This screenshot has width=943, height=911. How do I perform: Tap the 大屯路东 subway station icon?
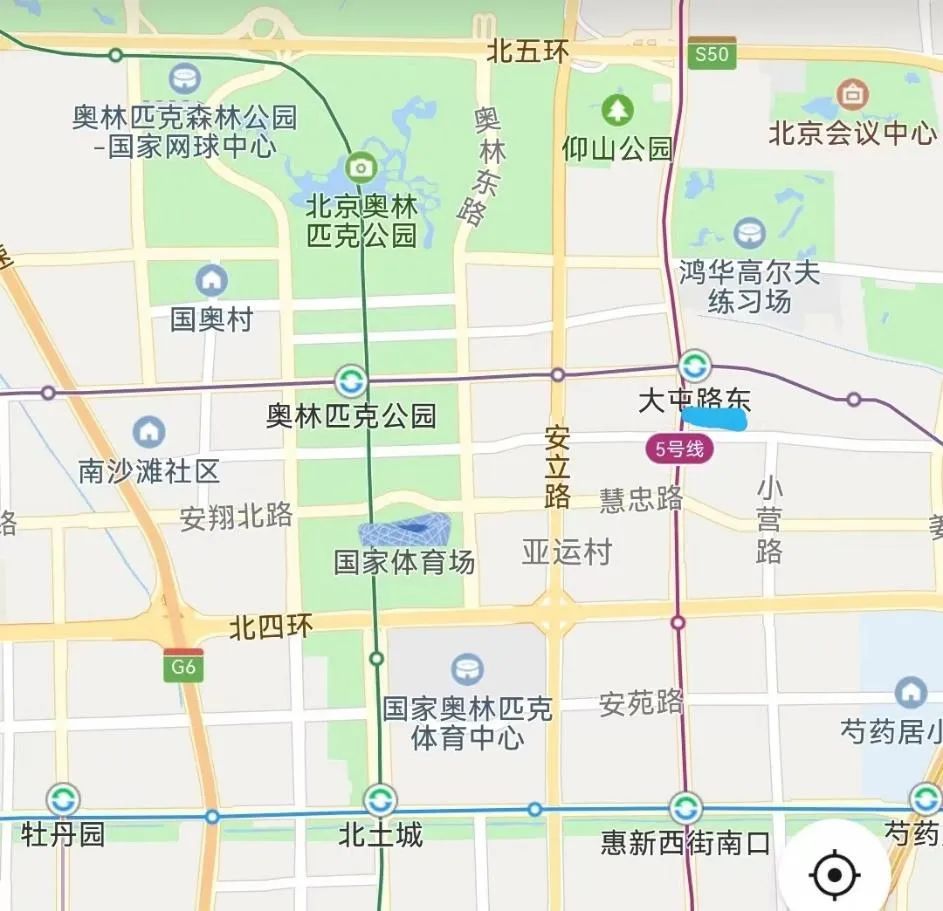click(694, 365)
